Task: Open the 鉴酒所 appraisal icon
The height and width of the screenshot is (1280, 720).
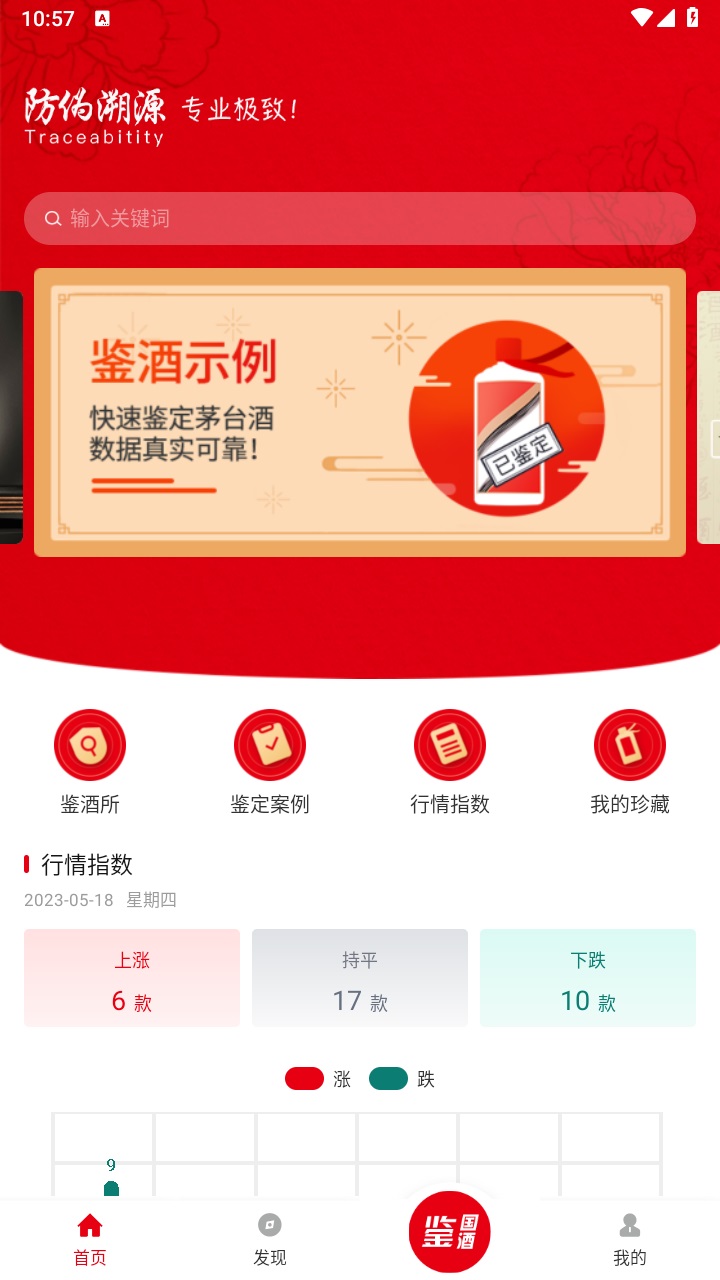Action: pyautogui.click(x=90, y=744)
